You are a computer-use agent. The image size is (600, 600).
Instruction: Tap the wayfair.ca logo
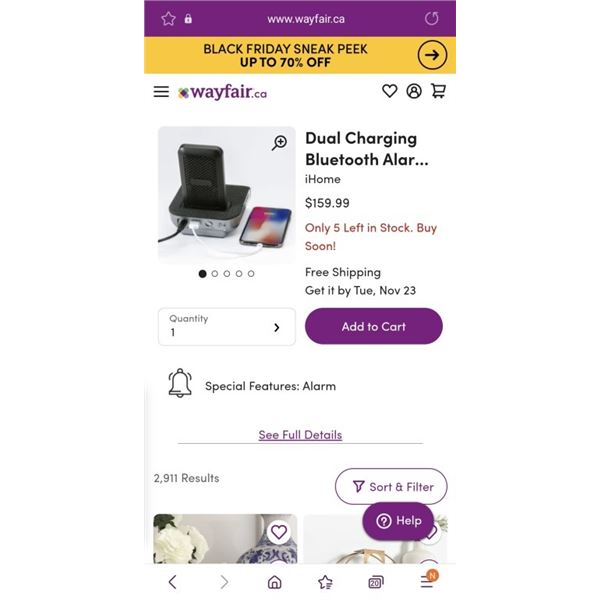222,92
